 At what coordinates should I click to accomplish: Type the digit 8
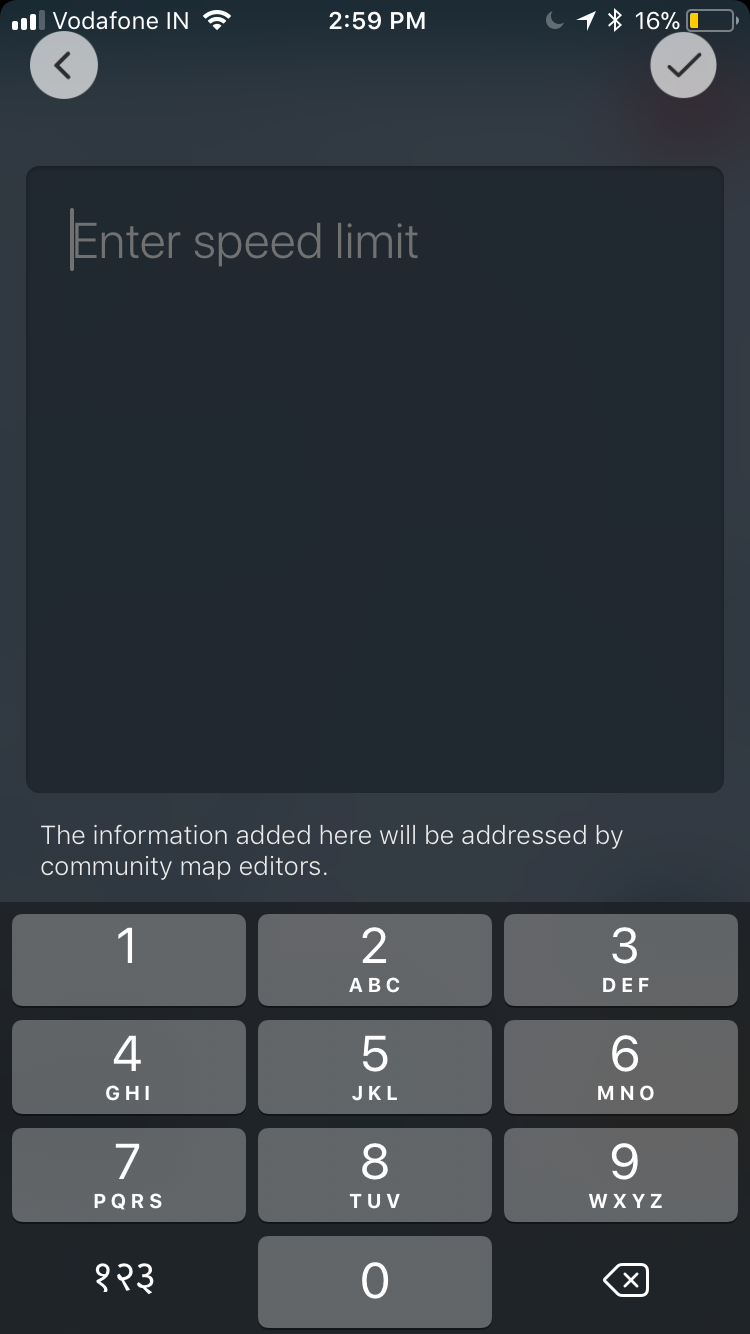tap(375, 1175)
